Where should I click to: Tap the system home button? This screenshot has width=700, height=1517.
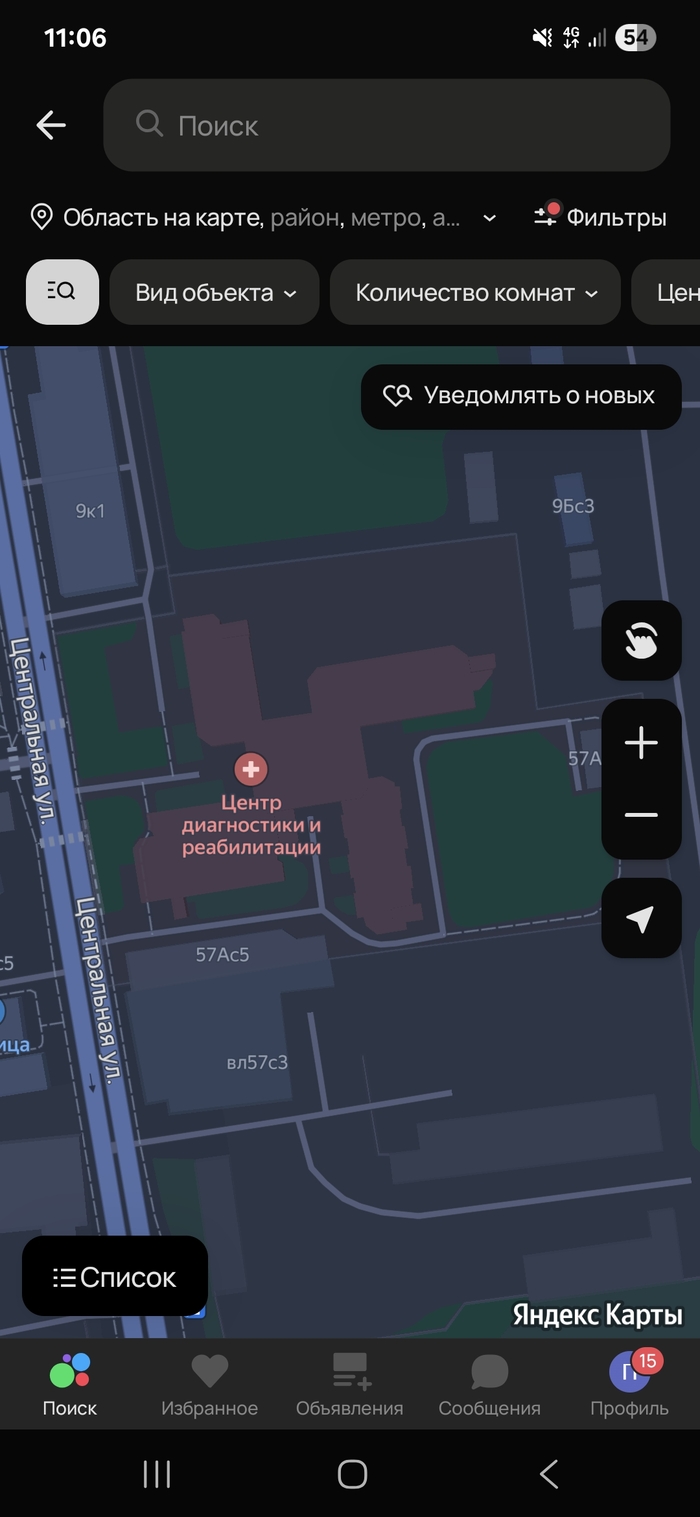point(352,1473)
